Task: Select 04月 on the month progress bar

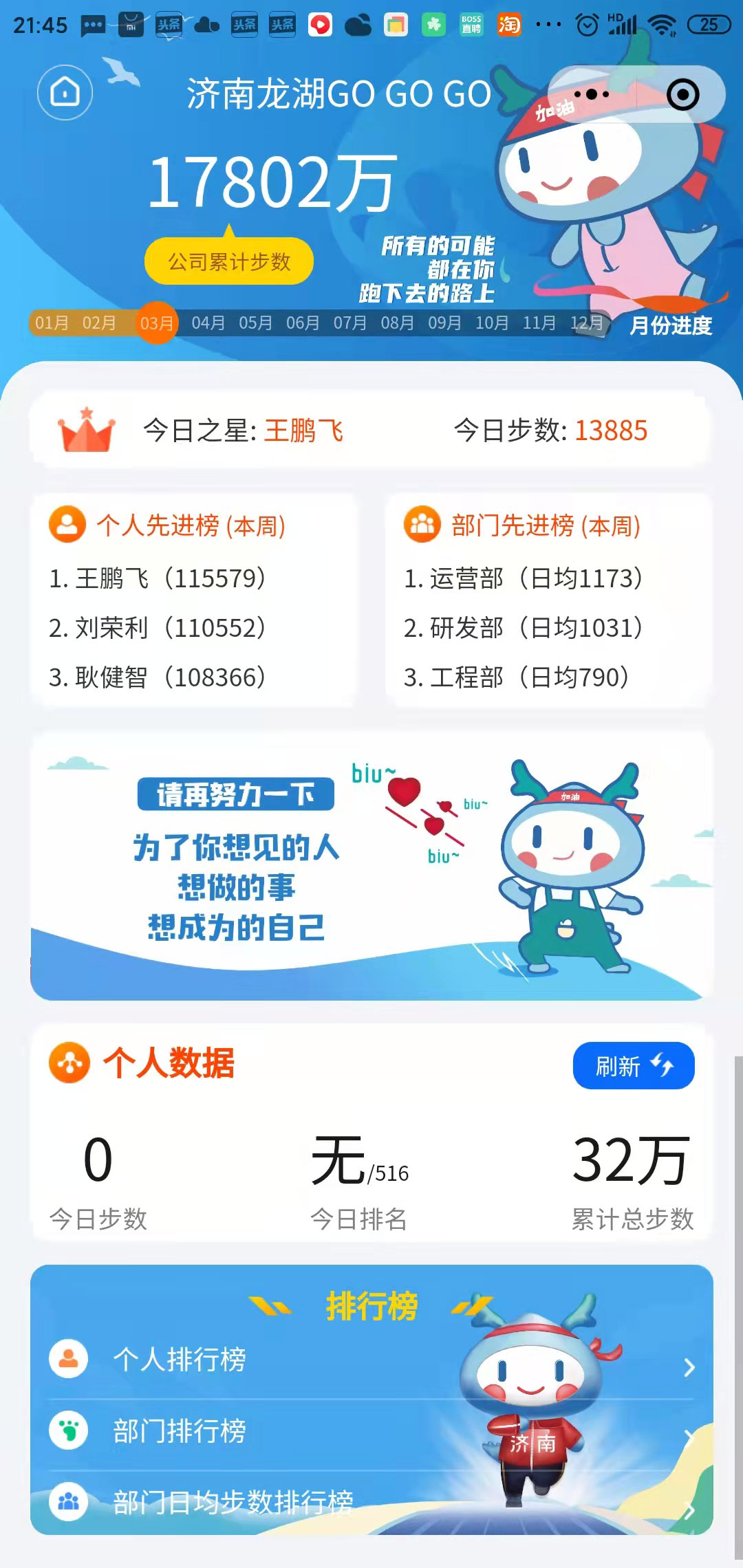Action: 208,323
